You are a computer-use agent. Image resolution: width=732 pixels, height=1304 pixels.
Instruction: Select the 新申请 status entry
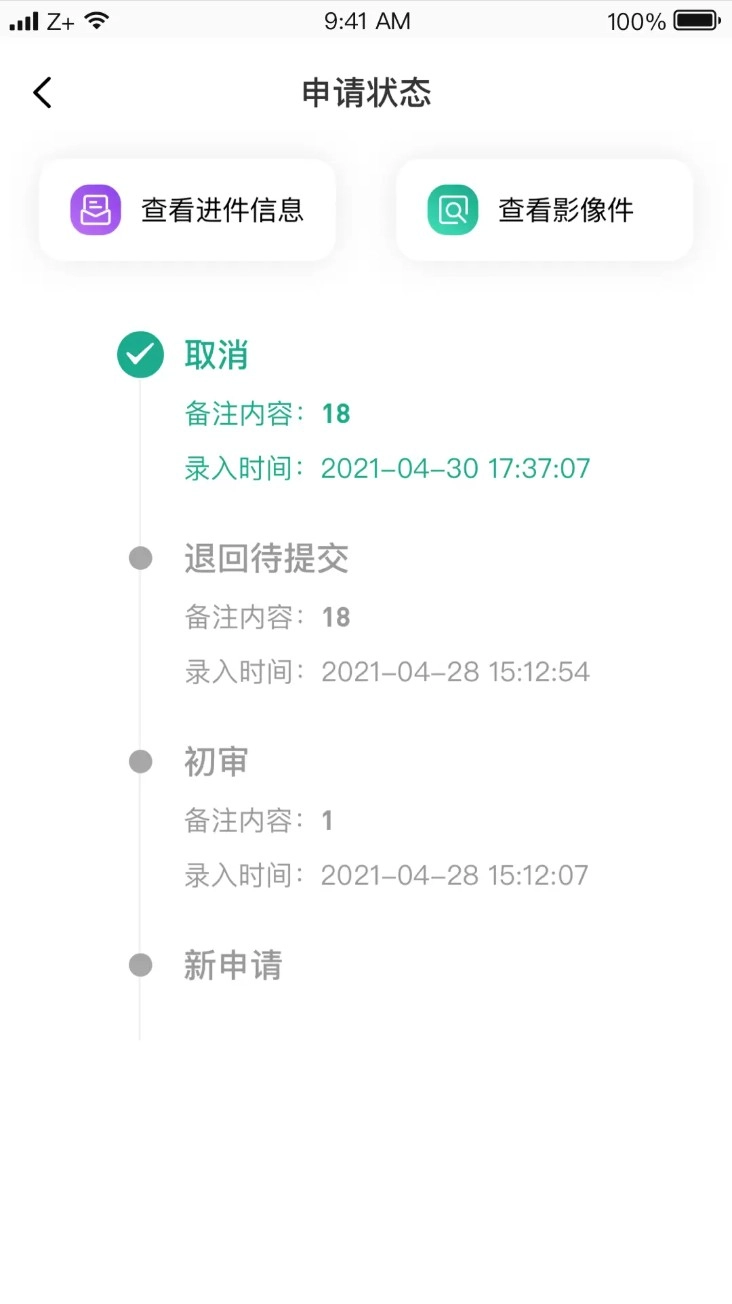click(232, 964)
